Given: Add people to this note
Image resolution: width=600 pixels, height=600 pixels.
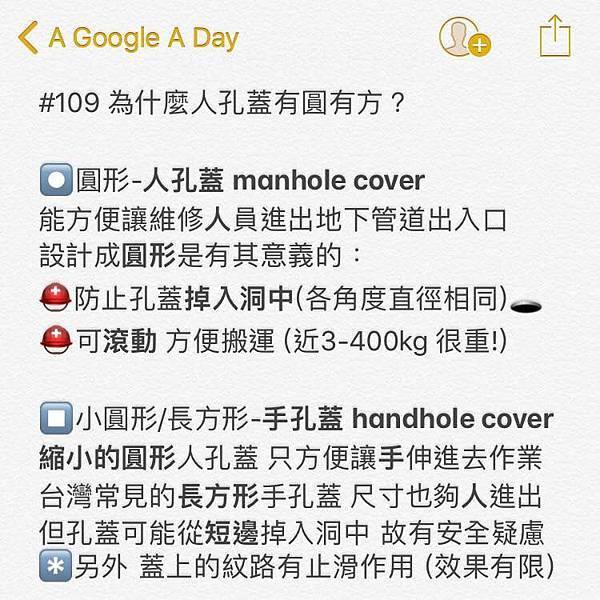Looking at the screenshot, I should point(463,38).
